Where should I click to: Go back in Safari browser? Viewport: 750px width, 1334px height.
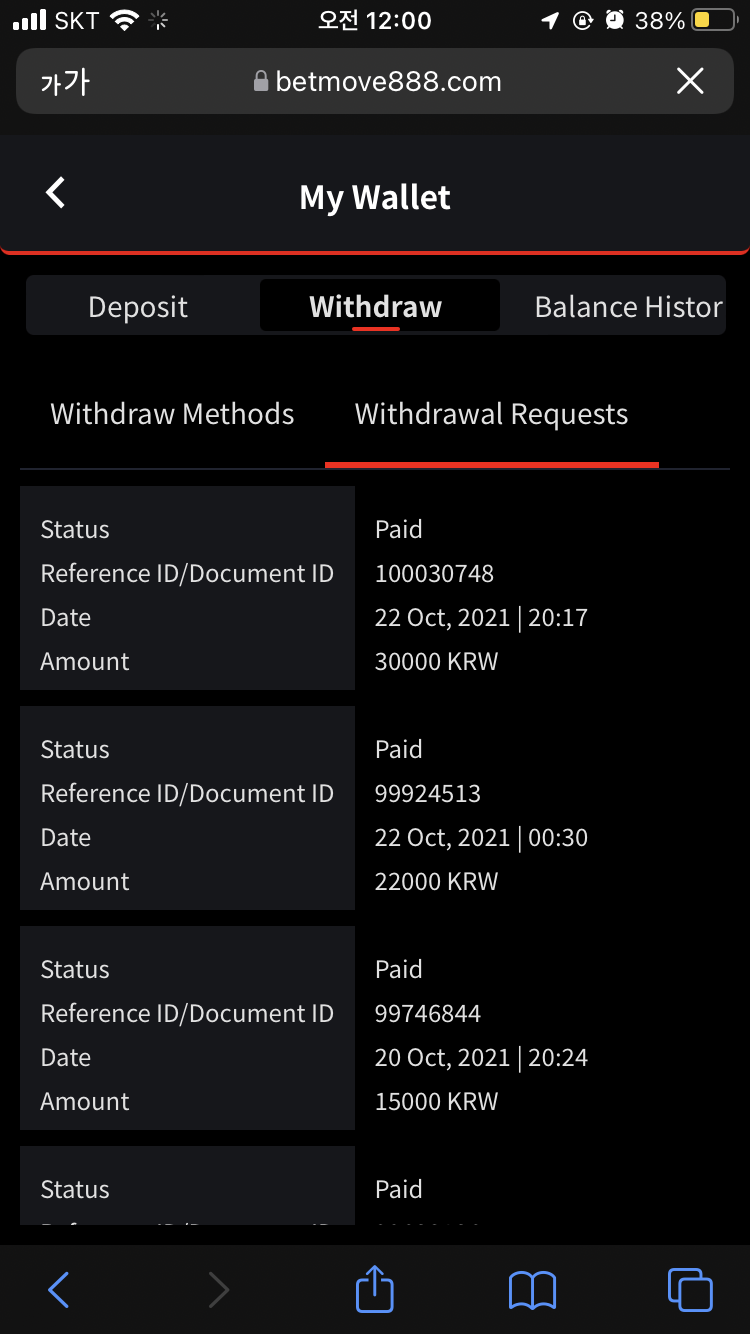(59, 1290)
